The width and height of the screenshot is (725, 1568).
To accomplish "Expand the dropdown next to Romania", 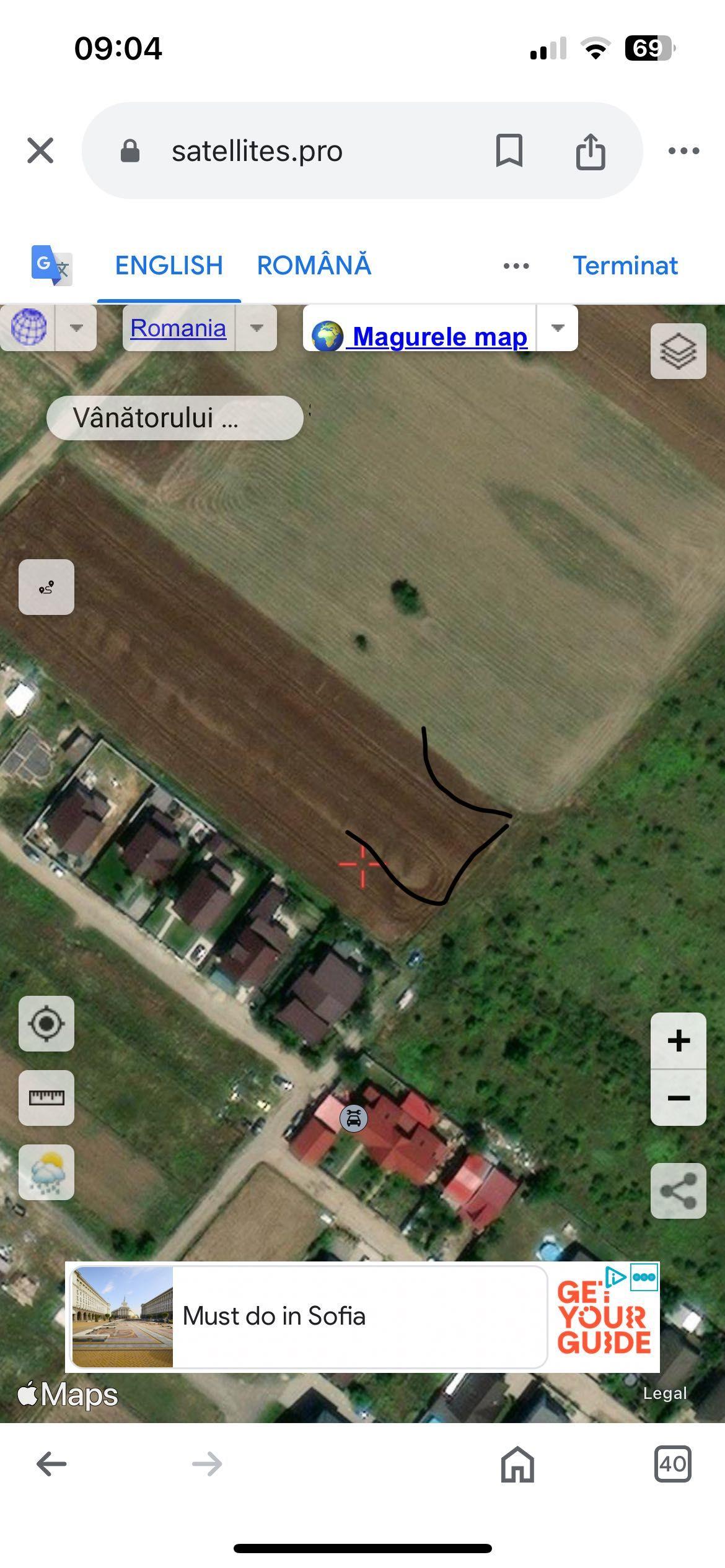I will tap(256, 328).
